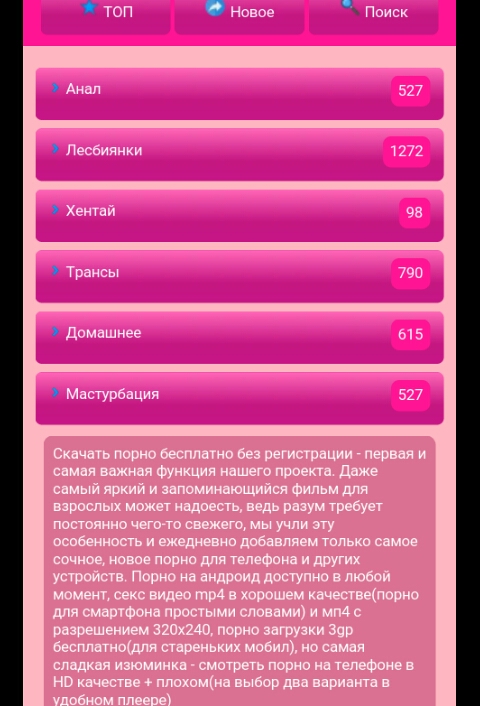Open the ТОП section
The width and height of the screenshot is (480, 706).
105,16
